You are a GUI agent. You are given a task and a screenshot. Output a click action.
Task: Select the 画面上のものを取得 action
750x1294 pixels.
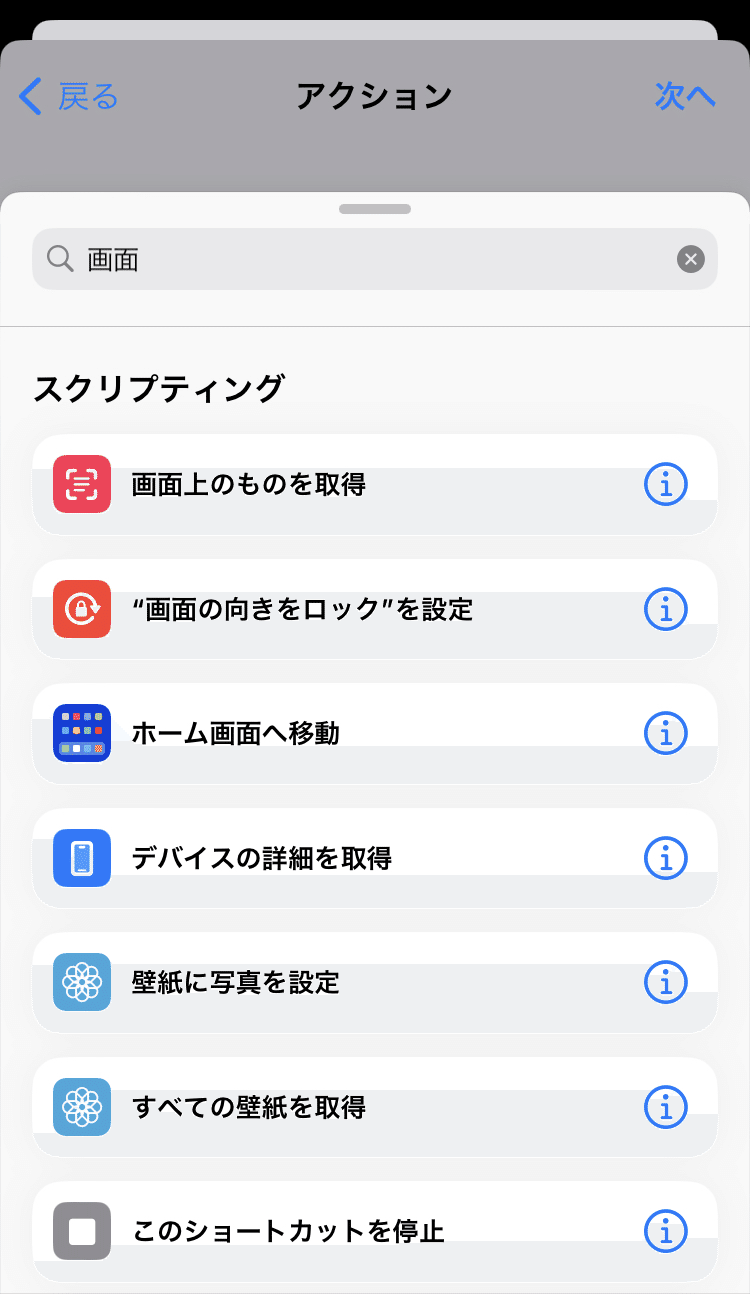[x=375, y=485]
